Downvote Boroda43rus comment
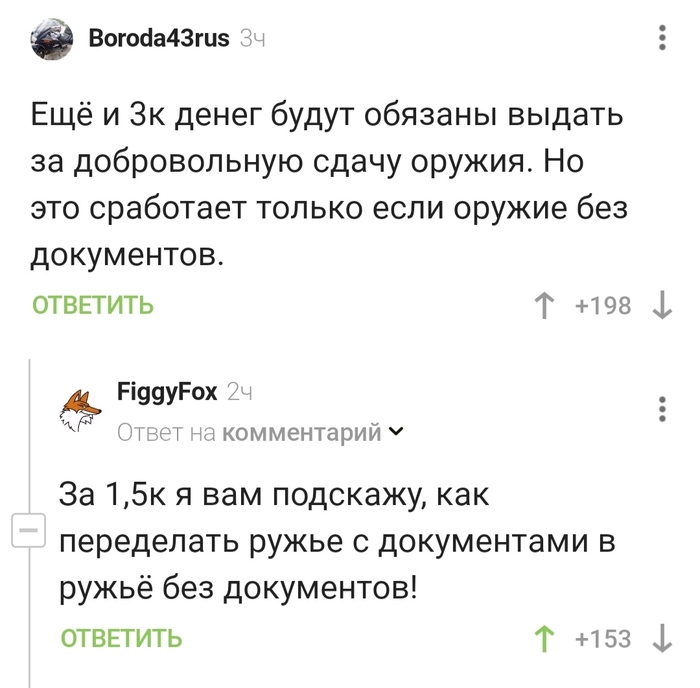700x688 pixels. (x=662, y=306)
